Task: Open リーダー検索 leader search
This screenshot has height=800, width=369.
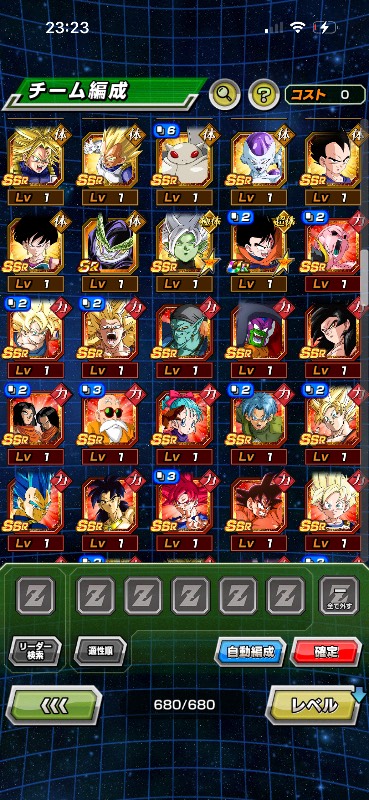Action: pos(35,651)
